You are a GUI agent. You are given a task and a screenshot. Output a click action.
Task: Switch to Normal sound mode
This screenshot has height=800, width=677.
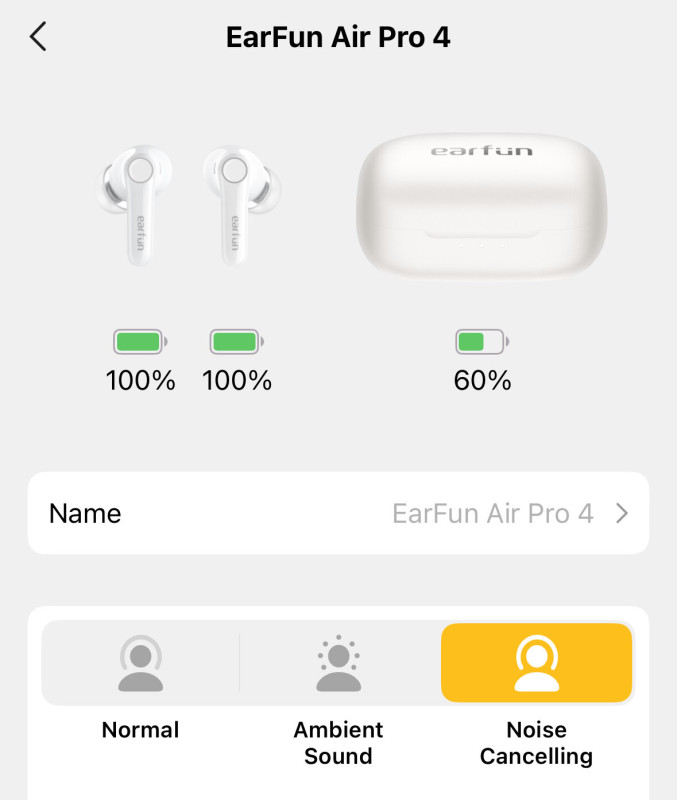[x=140, y=665]
